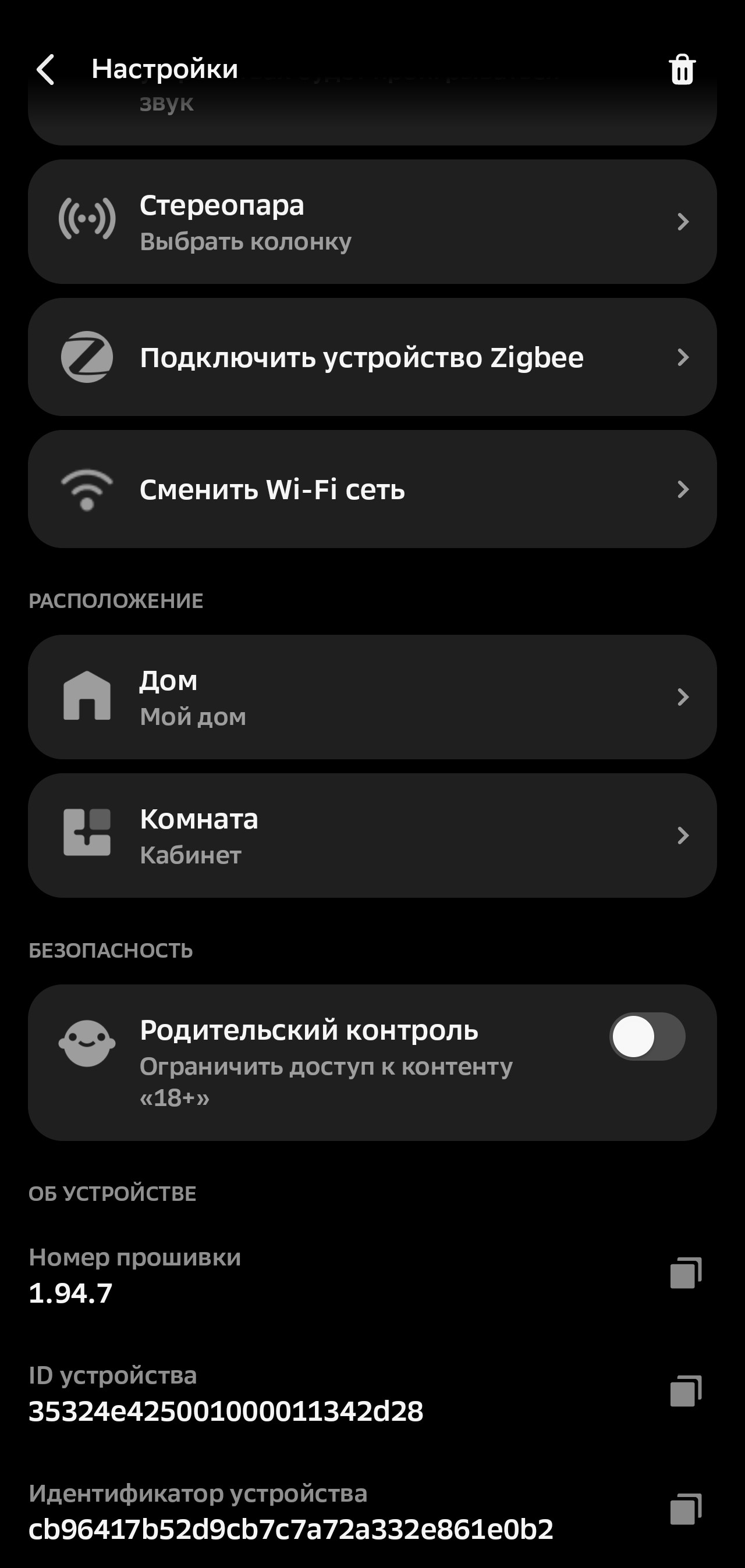
Task: Open the Дом location setting
Action: (x=371, y=697)
